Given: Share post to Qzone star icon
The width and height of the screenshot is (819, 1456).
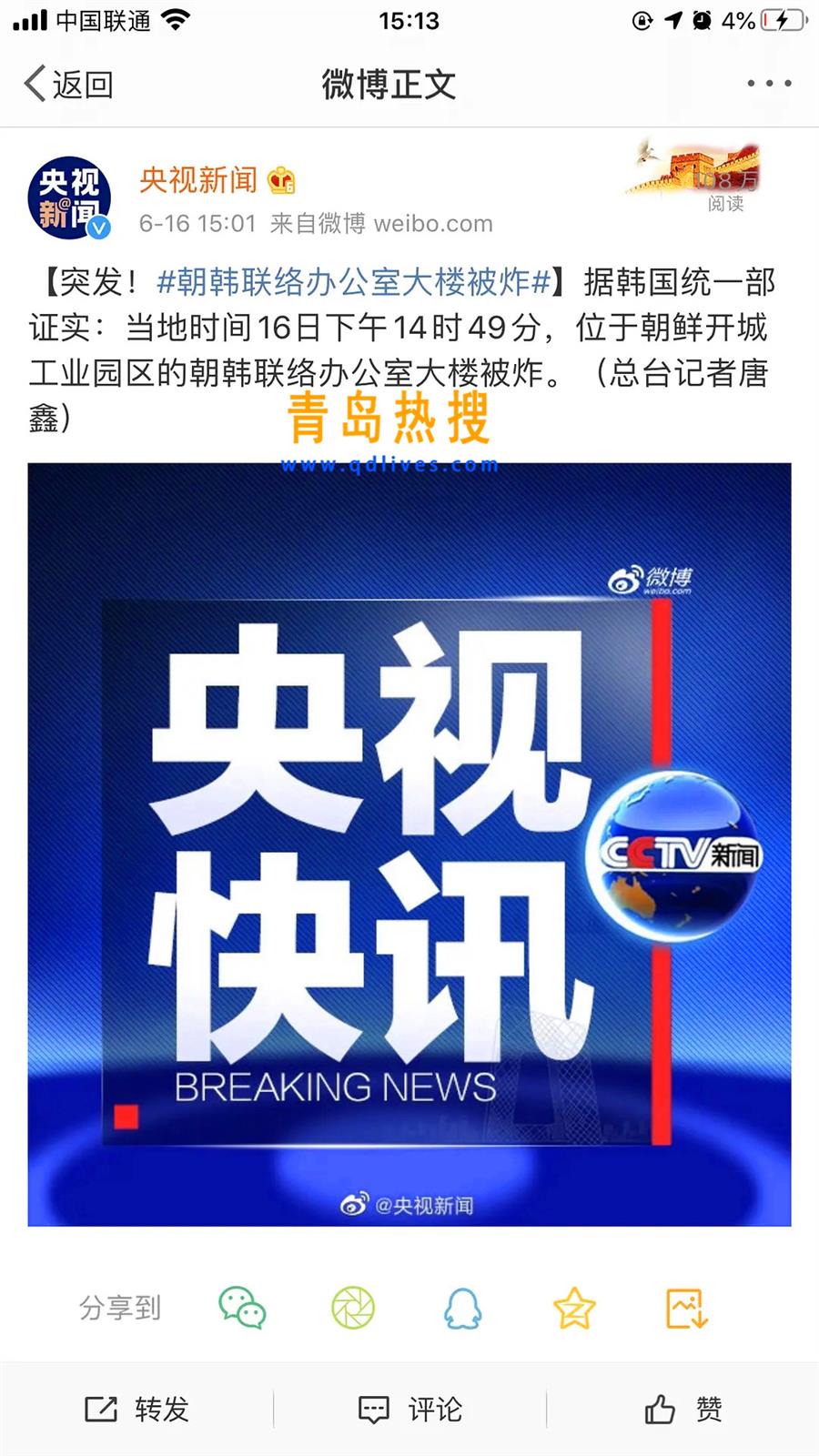Looking at the screenshot, I should click(574, 1309).
